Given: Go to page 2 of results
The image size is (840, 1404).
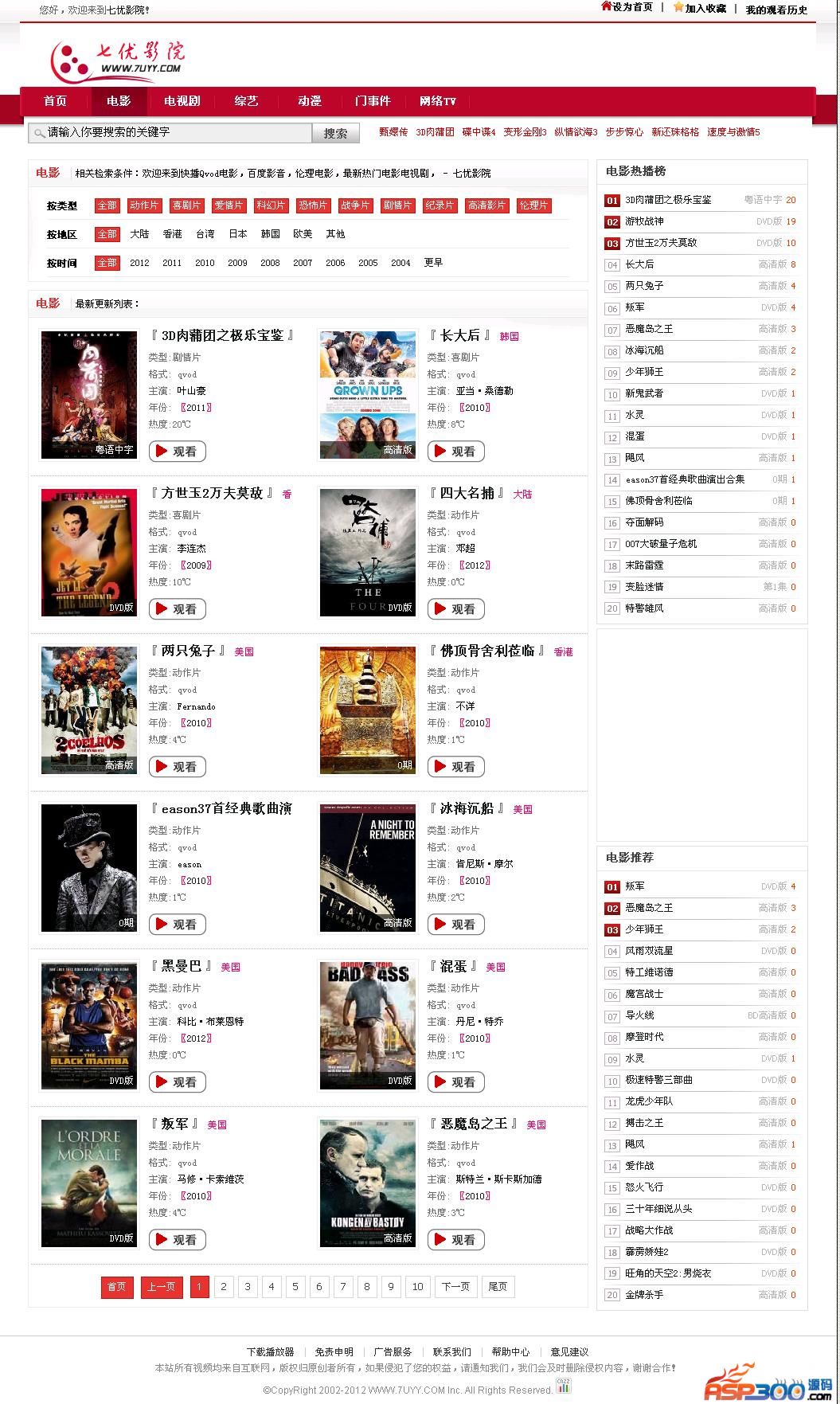Looking at the screenshot, I should point(224,1286).
